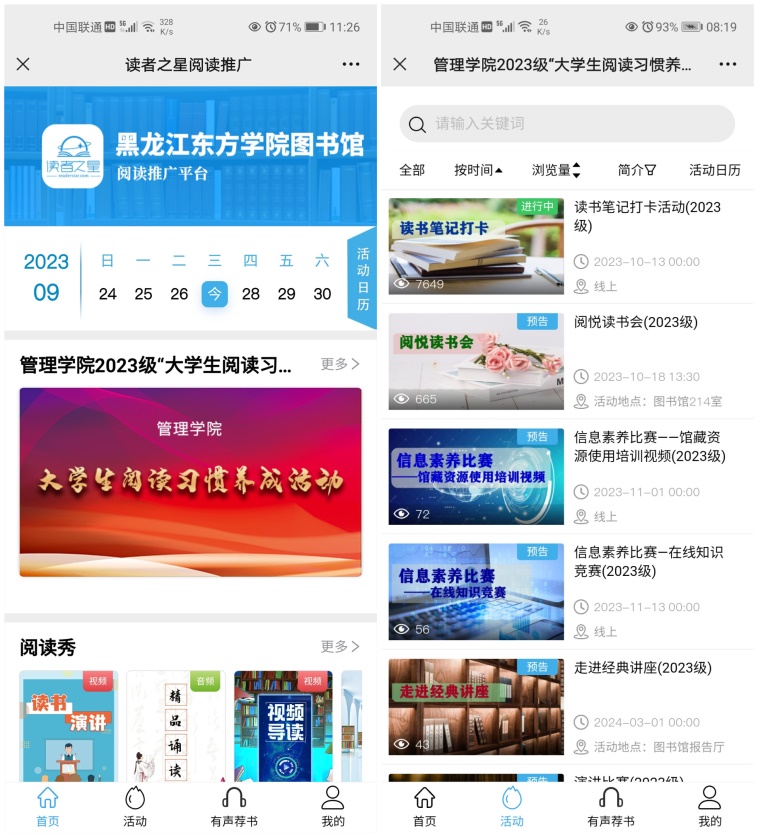Open 更多 next to 管理学院2023级 section

point(340,364)
